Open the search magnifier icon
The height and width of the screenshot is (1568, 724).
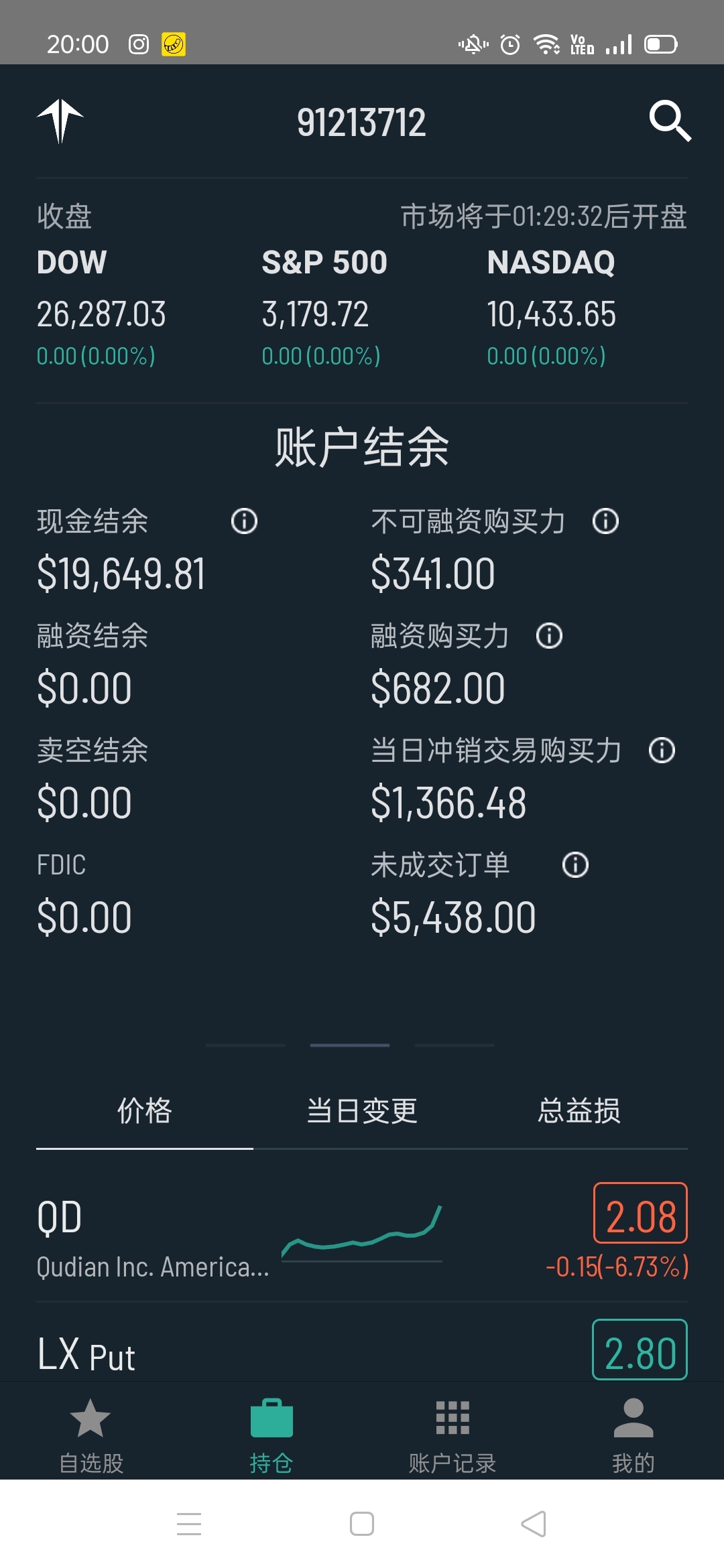pos(670,121)
